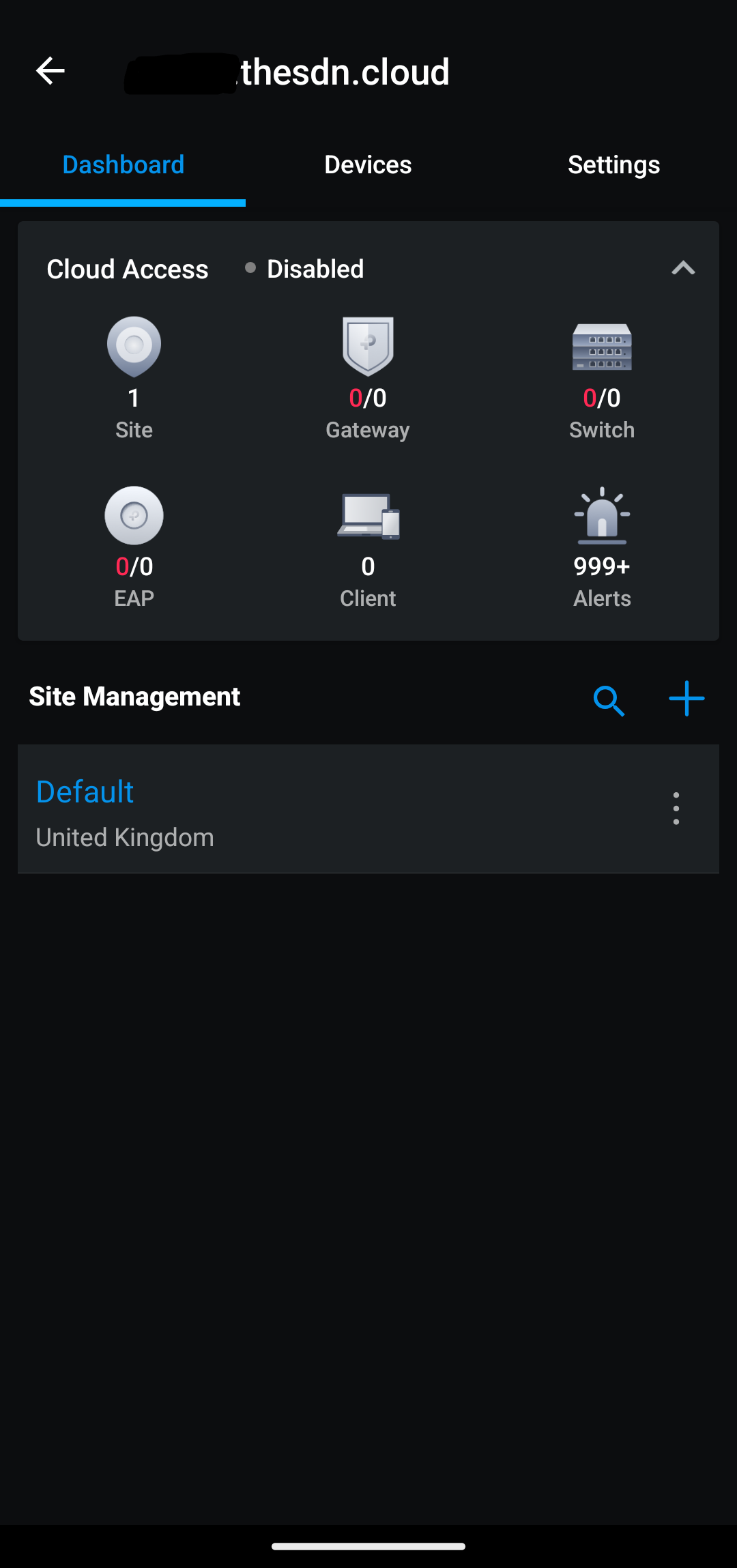737x1568 pixels.
Task: Go back using the arrow icon
Action: 50,71
